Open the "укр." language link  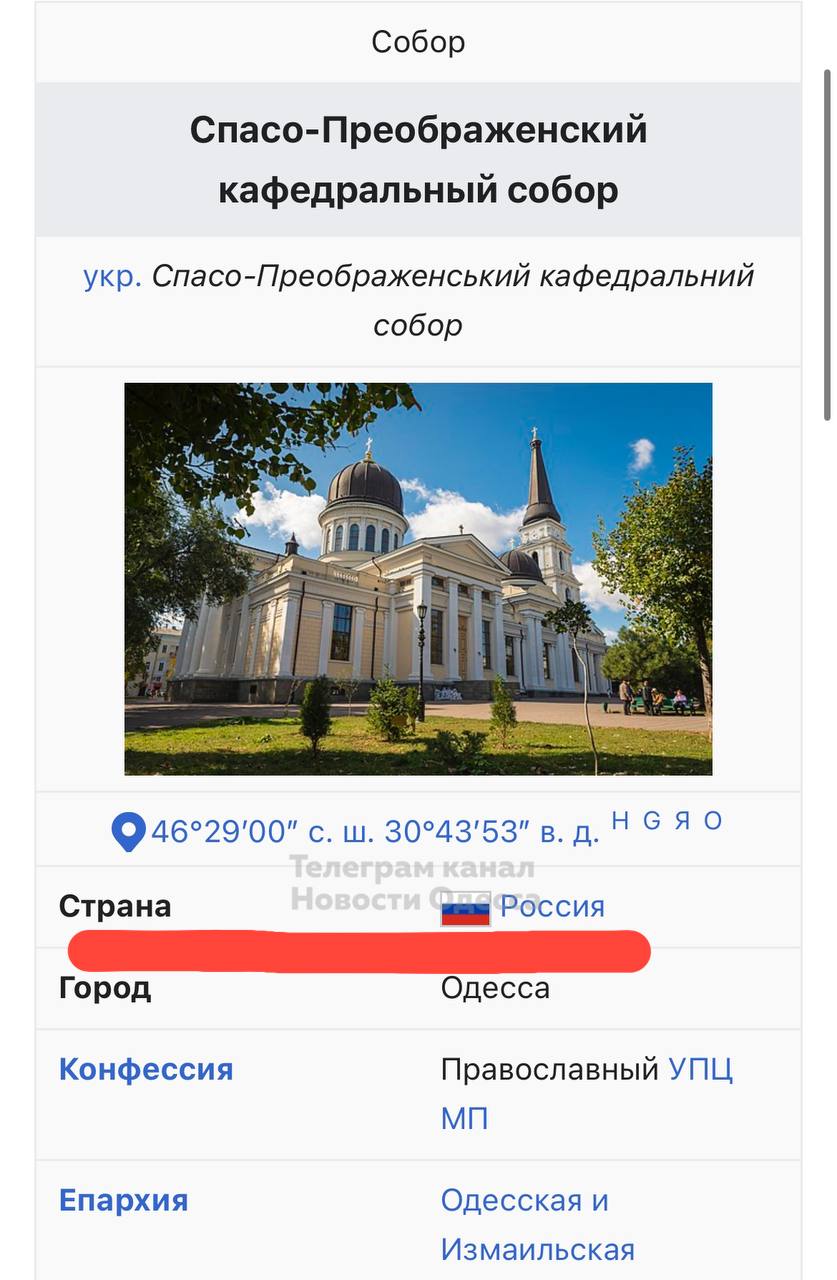pyautogui.click(x=112, y=276)
